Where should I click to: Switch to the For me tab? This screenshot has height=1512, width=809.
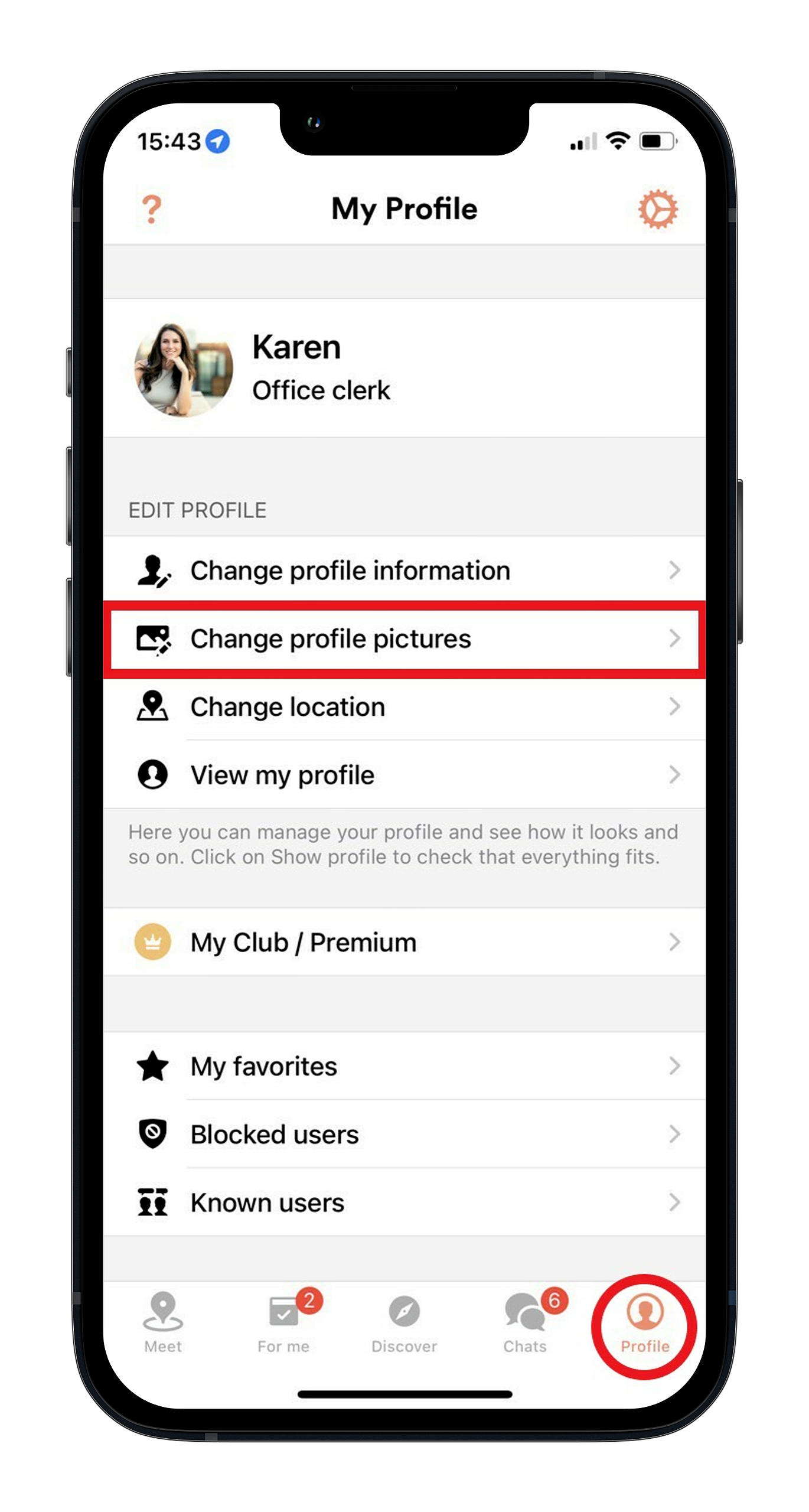pyautogui.click(x=284, y=1322)
